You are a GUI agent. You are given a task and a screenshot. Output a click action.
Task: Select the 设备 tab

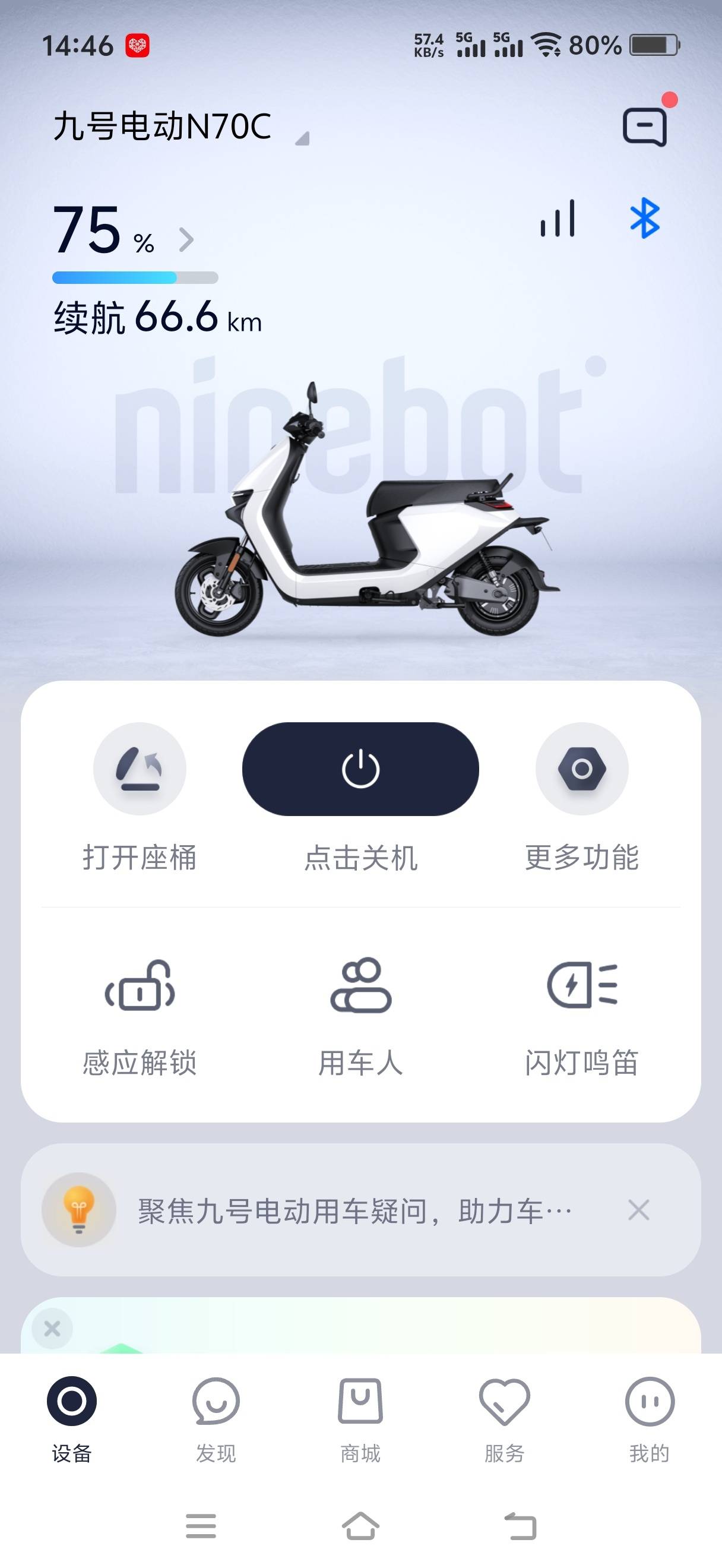click(72, 1420)
